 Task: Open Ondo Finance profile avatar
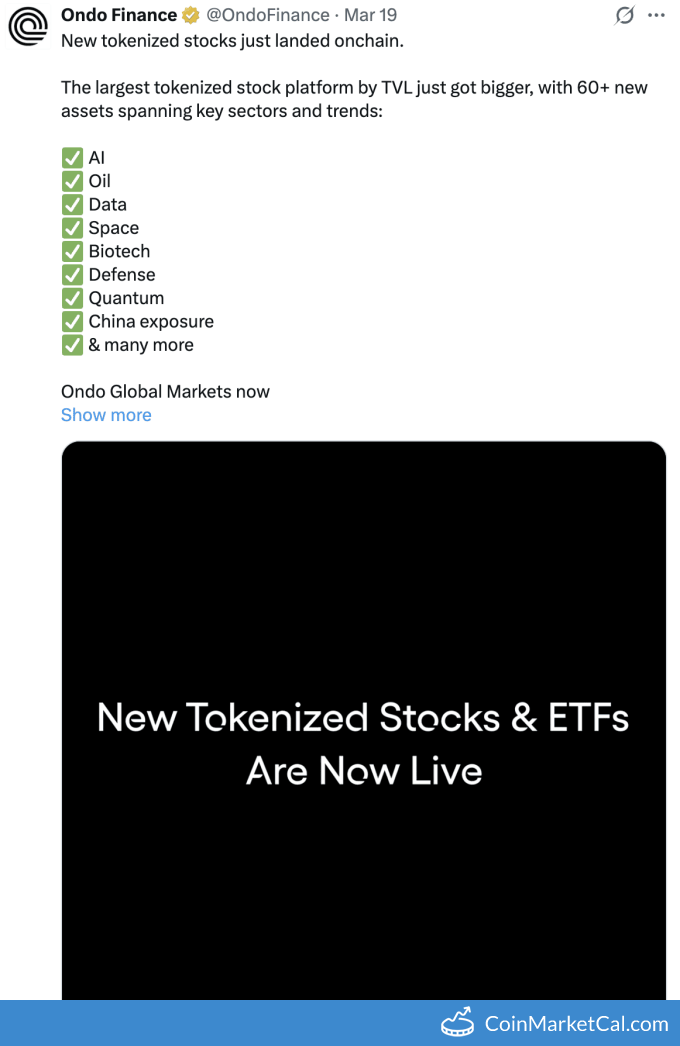coord(28,27)
